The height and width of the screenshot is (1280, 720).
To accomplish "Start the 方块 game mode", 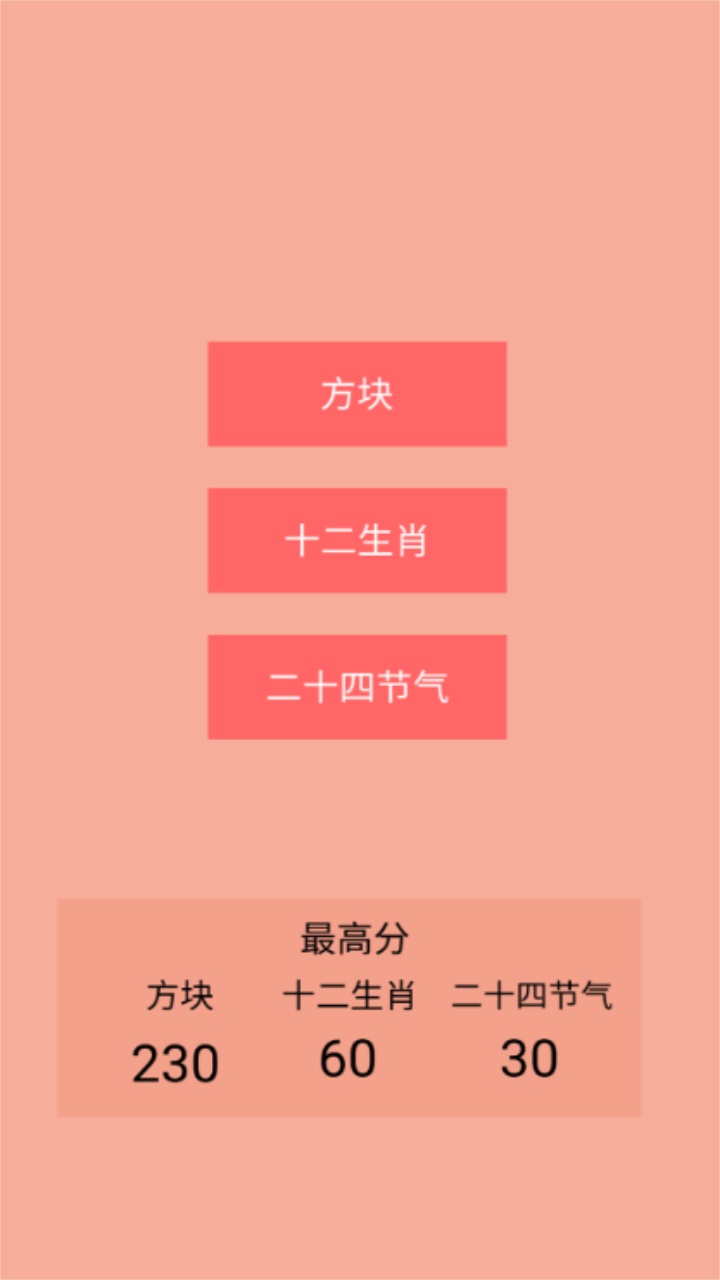I will (357, 394).
